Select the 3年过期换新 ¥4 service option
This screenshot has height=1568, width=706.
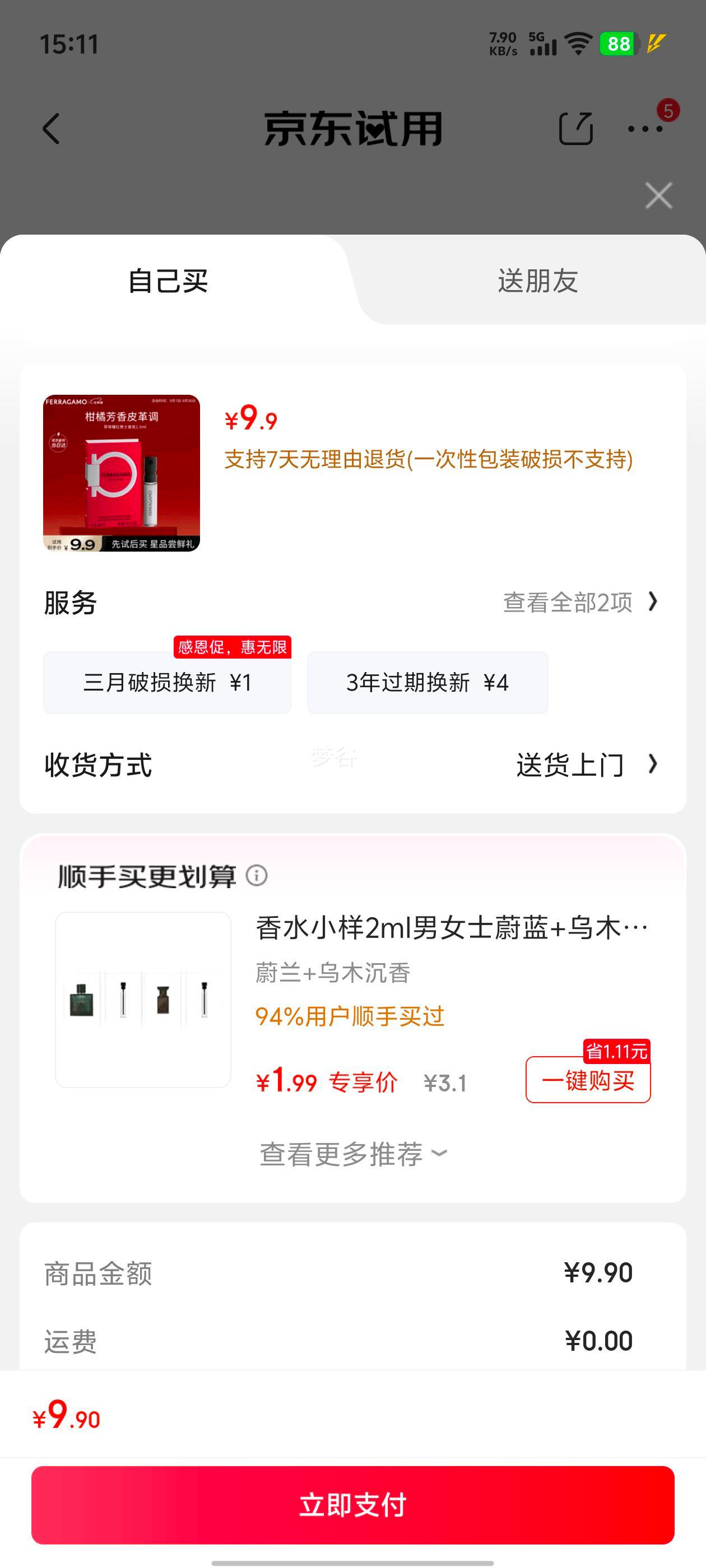coord(428,683)
